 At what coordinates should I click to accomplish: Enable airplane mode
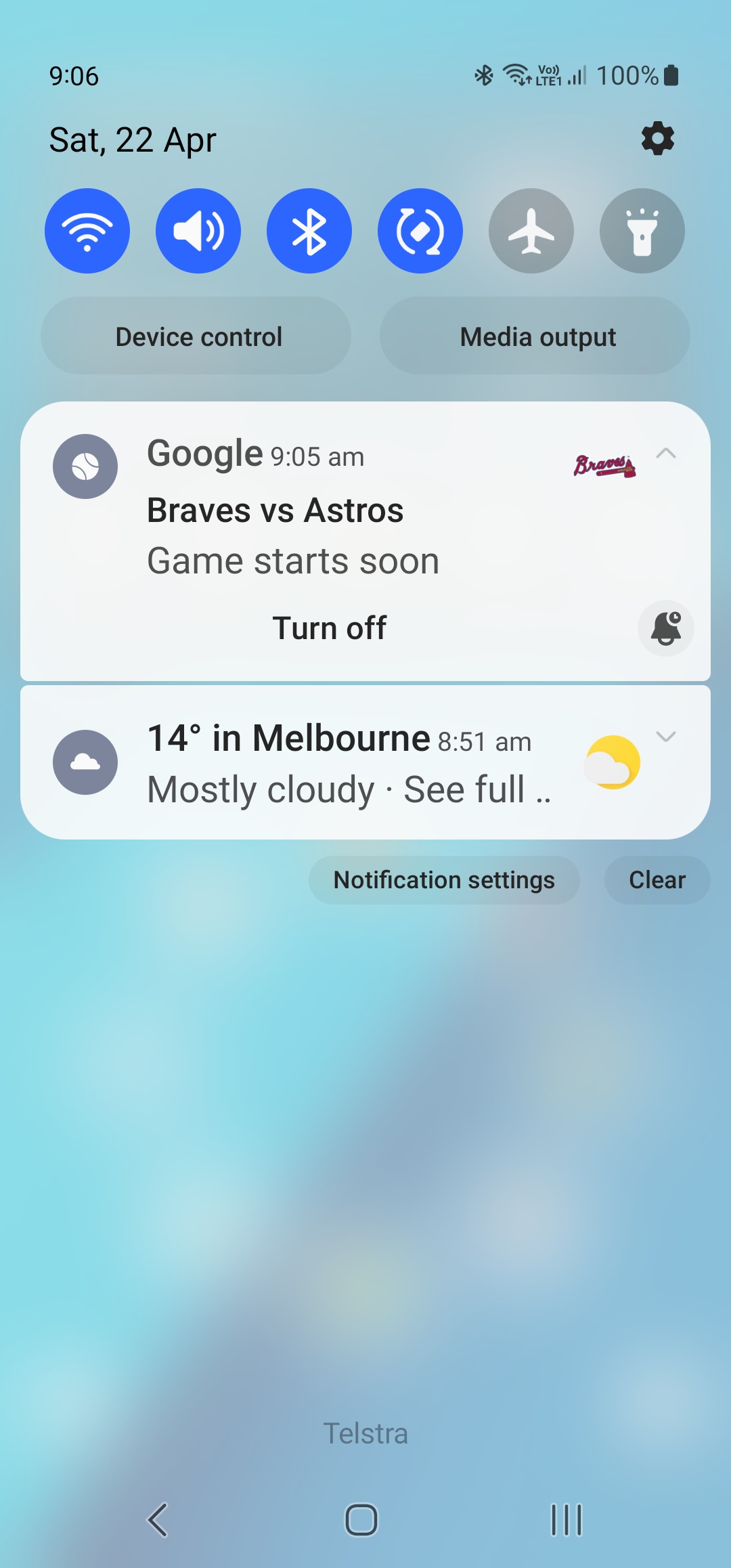click(x=531, y=231)
